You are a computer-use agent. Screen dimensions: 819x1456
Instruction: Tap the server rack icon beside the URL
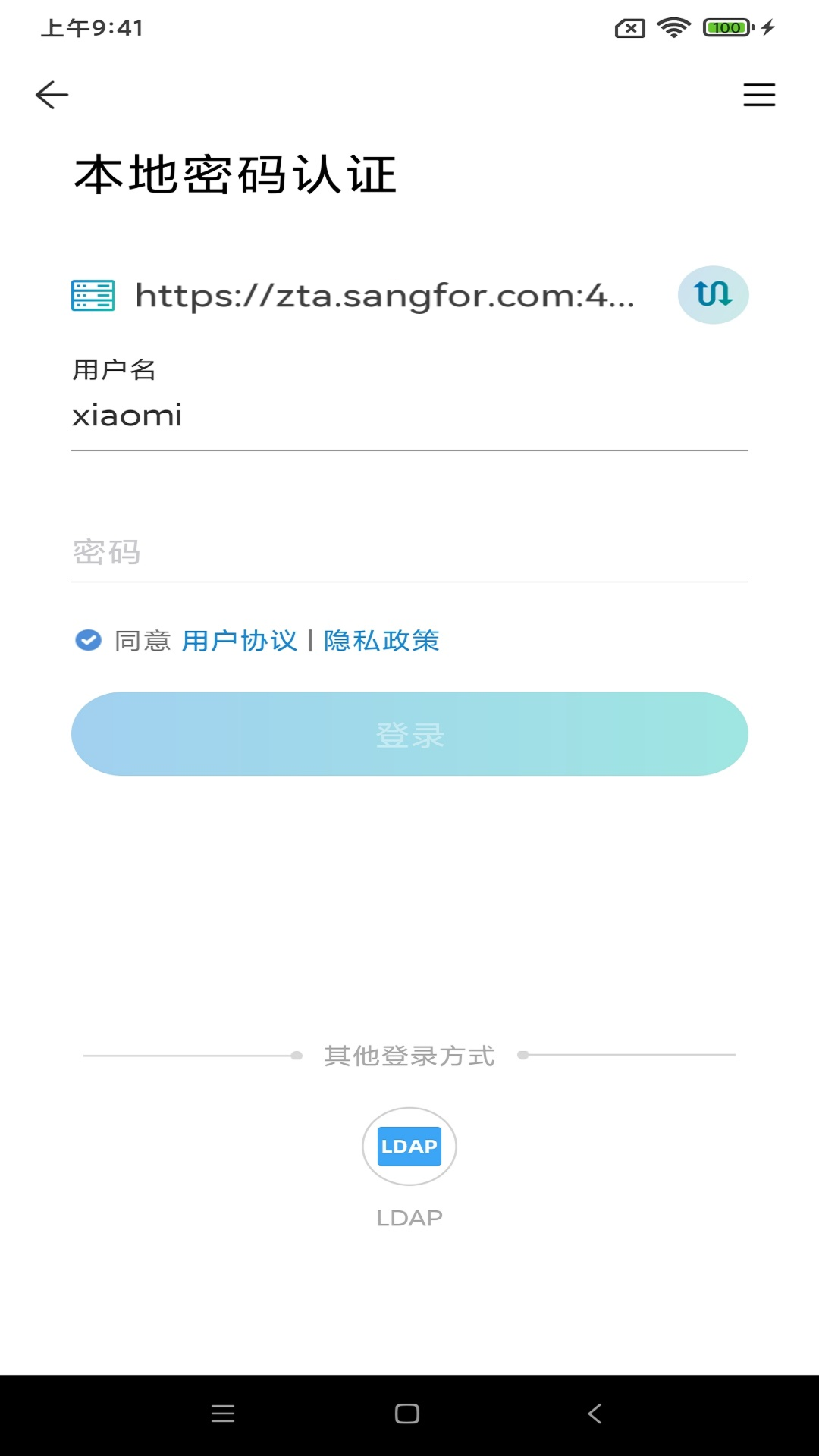coord(93,295)
